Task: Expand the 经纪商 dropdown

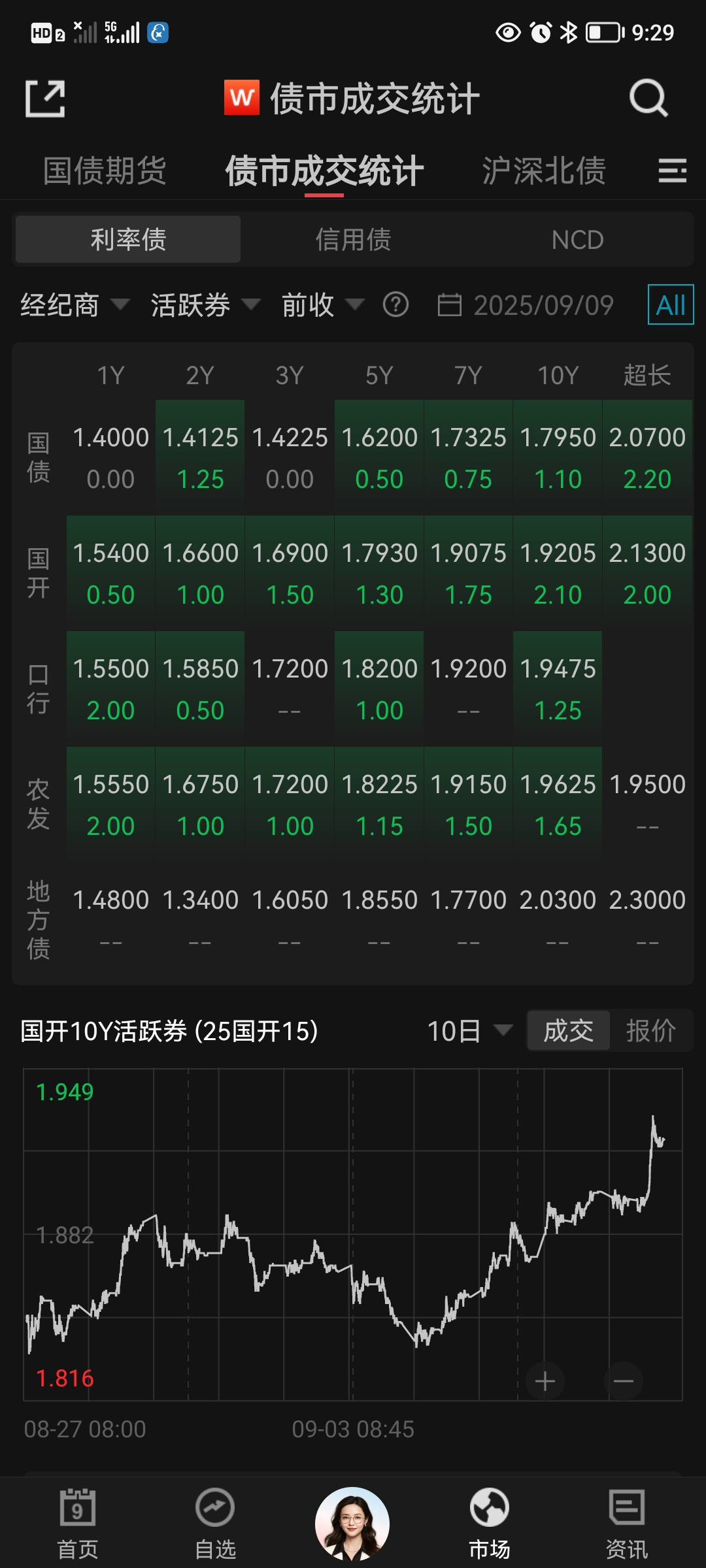Action: pyautogui.click(x=75, y=305)
